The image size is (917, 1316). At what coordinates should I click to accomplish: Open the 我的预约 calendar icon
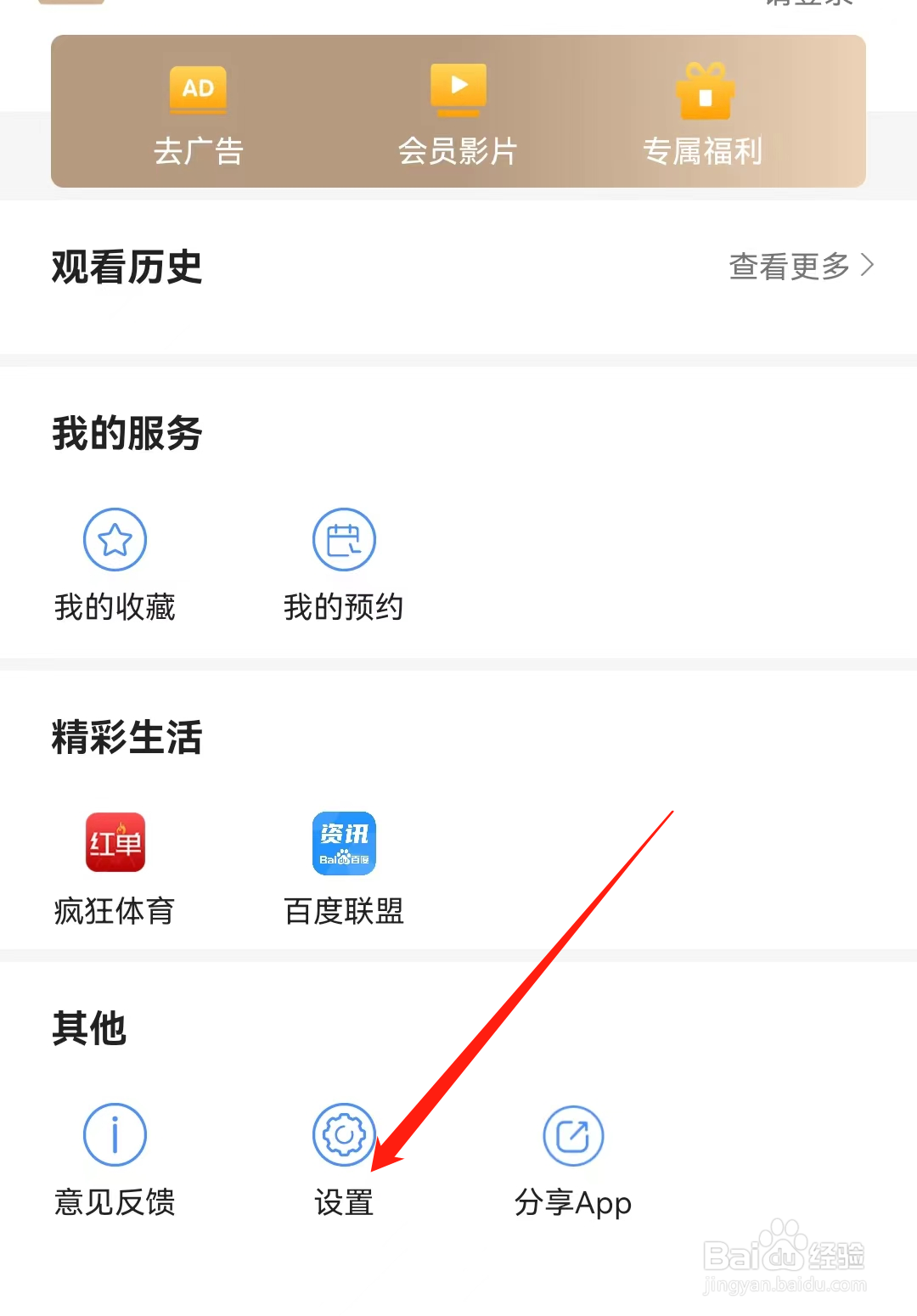344,539
